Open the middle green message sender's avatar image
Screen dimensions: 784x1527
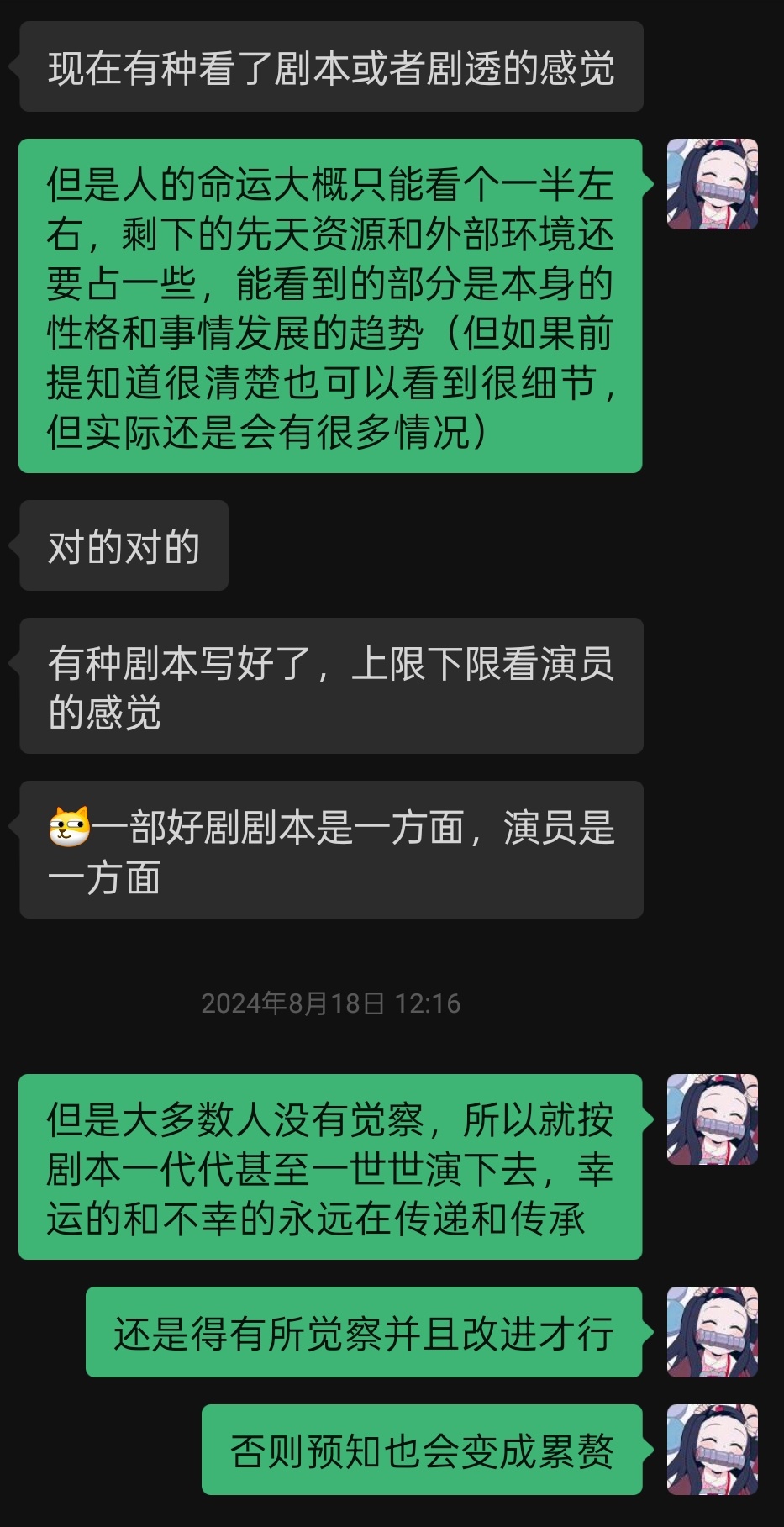click(711, 1119)
